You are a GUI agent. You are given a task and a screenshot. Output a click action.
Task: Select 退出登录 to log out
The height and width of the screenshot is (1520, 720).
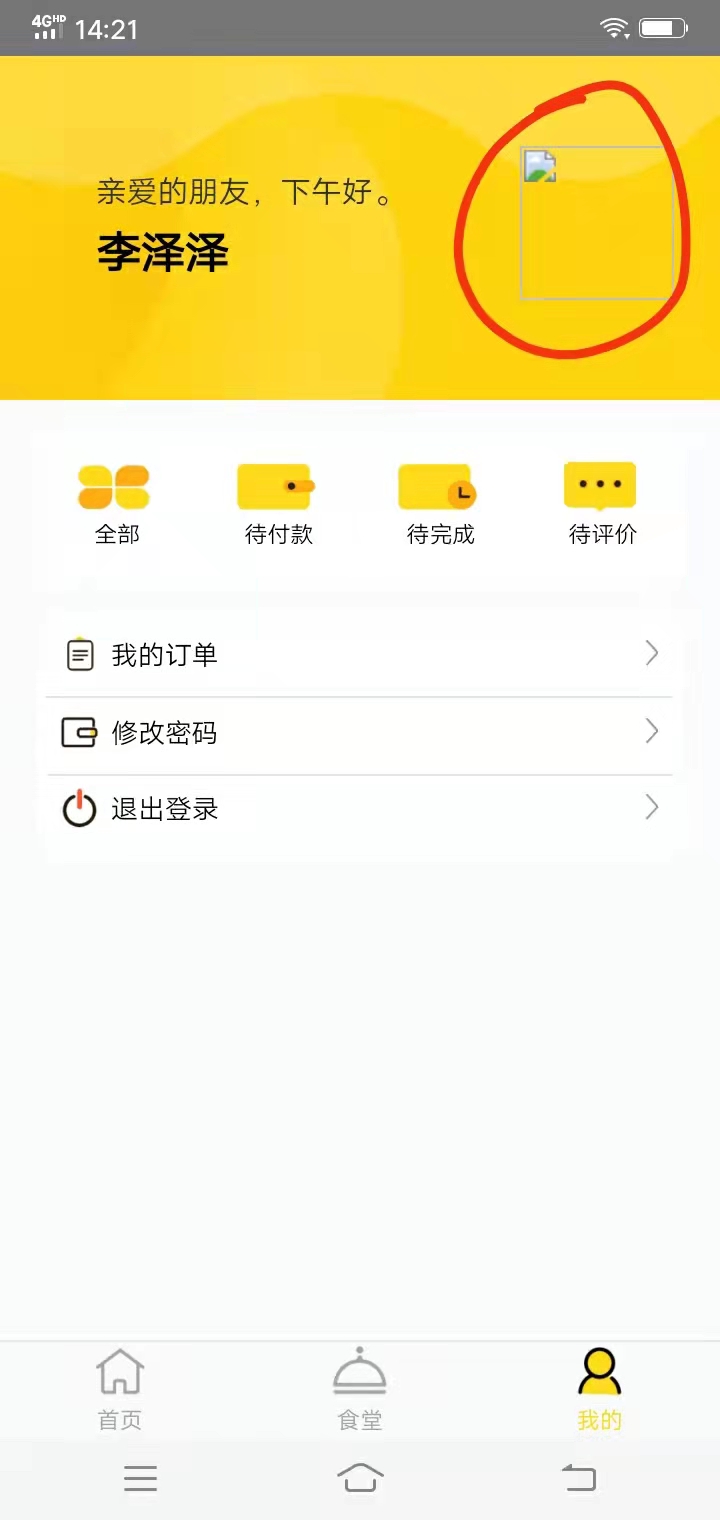(x=359, y=809)
